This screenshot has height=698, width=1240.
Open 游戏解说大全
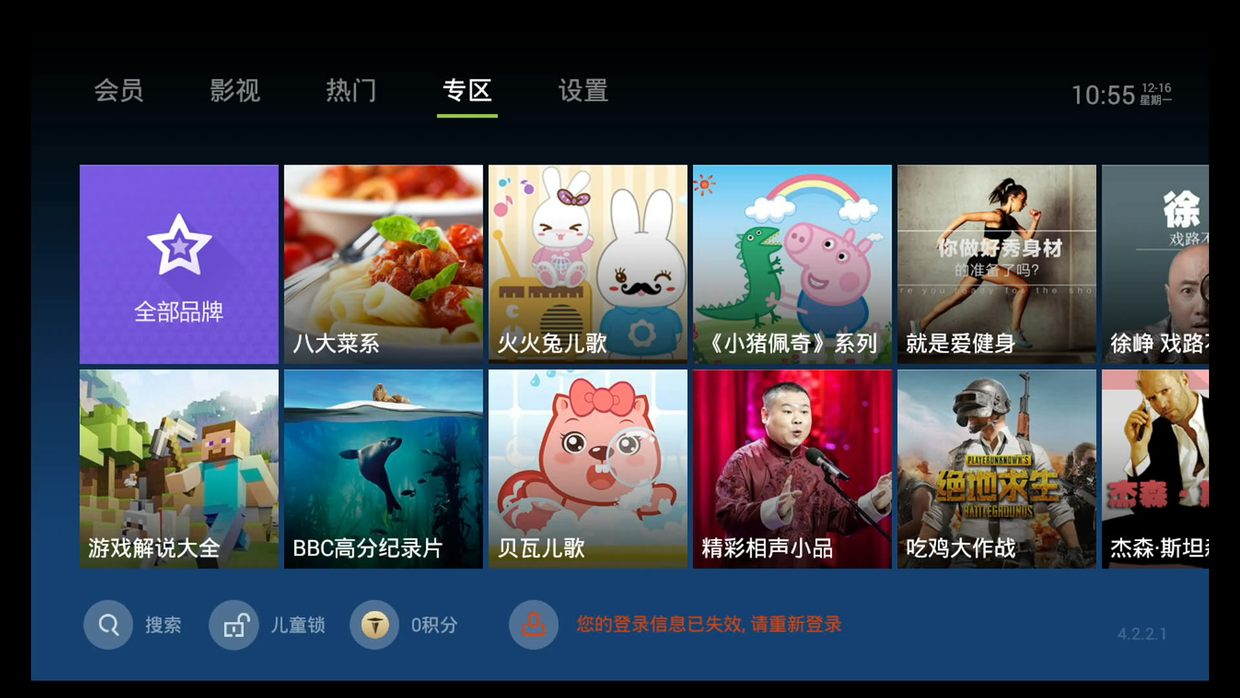pyautogui.click(x=179, y=469)
